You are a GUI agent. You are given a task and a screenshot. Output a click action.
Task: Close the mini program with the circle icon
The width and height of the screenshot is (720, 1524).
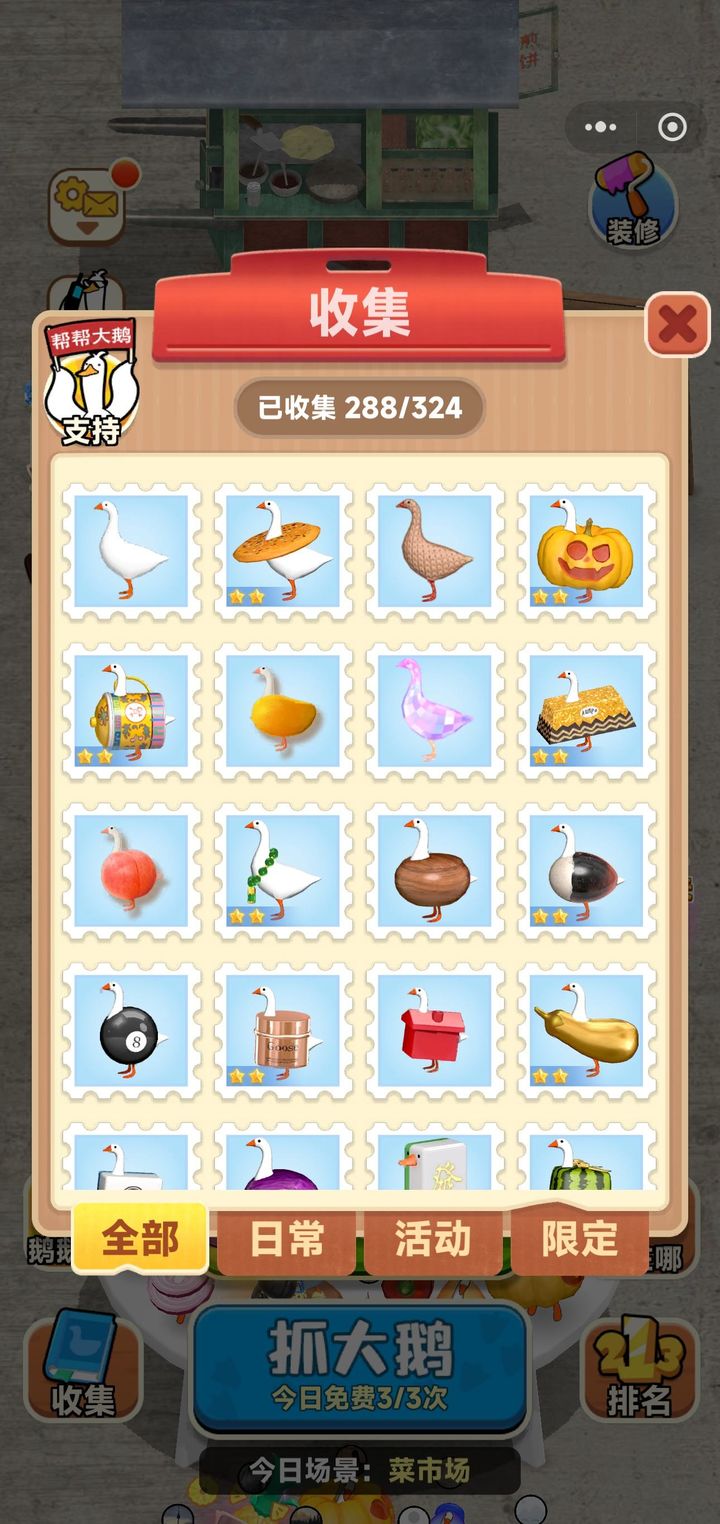click(673, 127)
